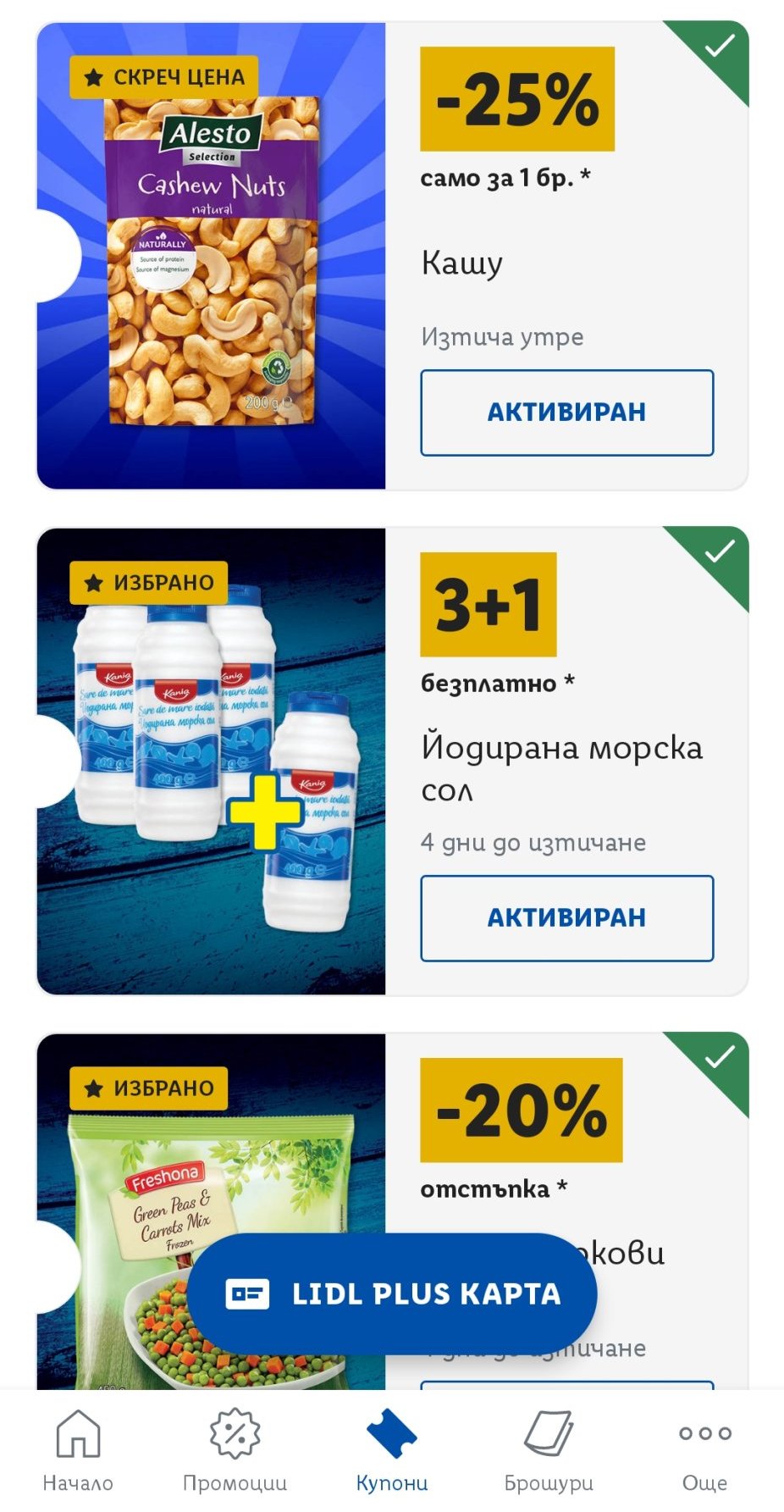The height and width of the screenshot is (1512, 784).
Task: Show the LIDL PLUS КАРТА
Action: (392, 1293)
